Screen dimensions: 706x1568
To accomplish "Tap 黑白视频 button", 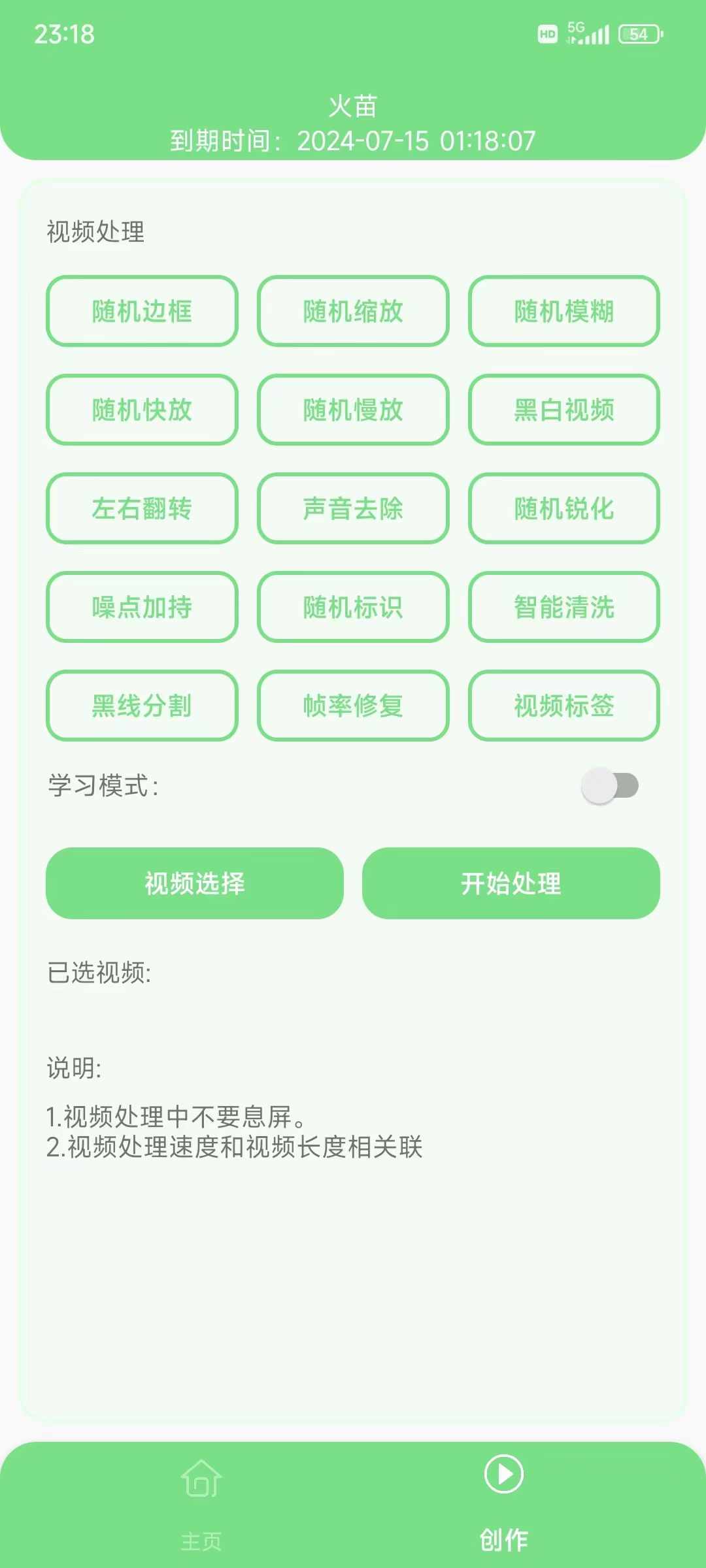I will pos(564,410).
